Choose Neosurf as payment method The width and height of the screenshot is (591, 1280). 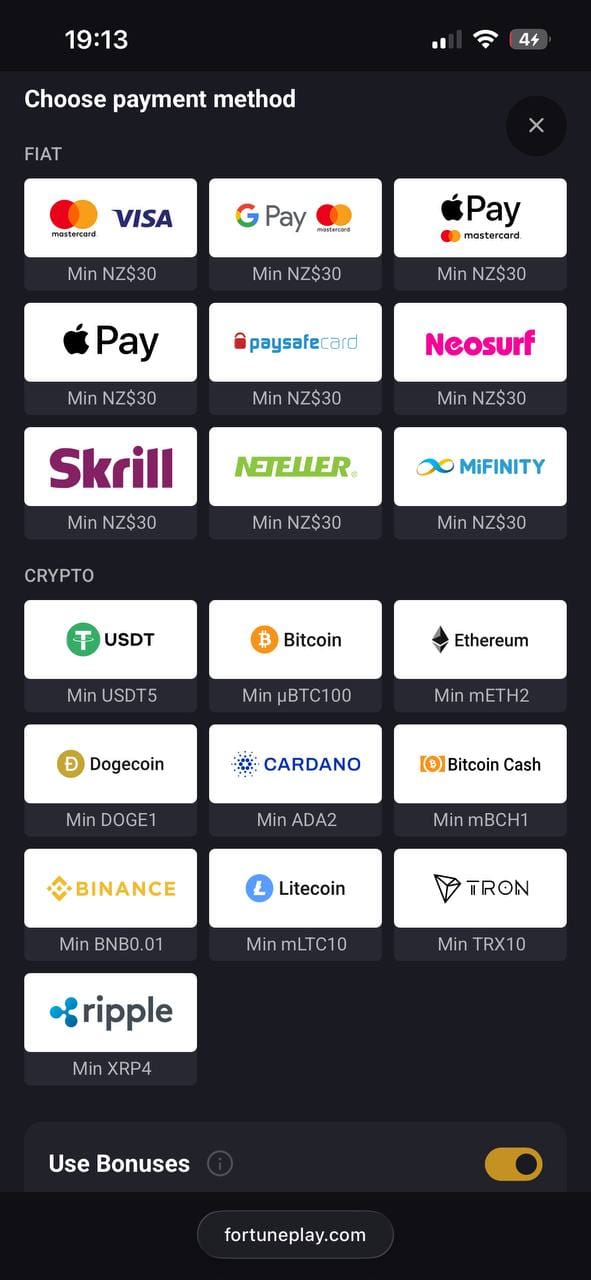(480, 342)
